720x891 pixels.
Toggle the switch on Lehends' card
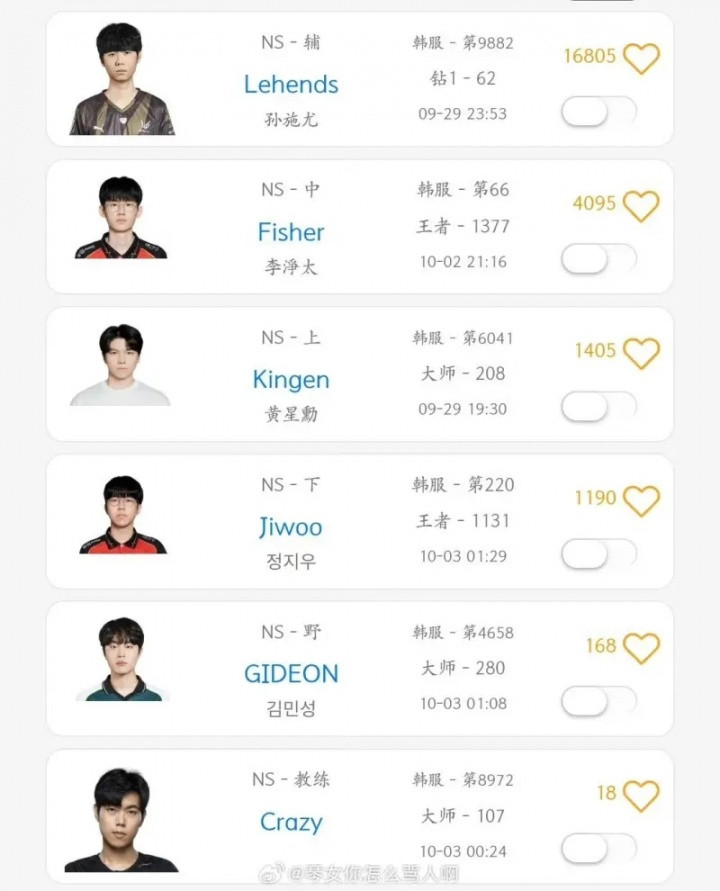point(598,112)
